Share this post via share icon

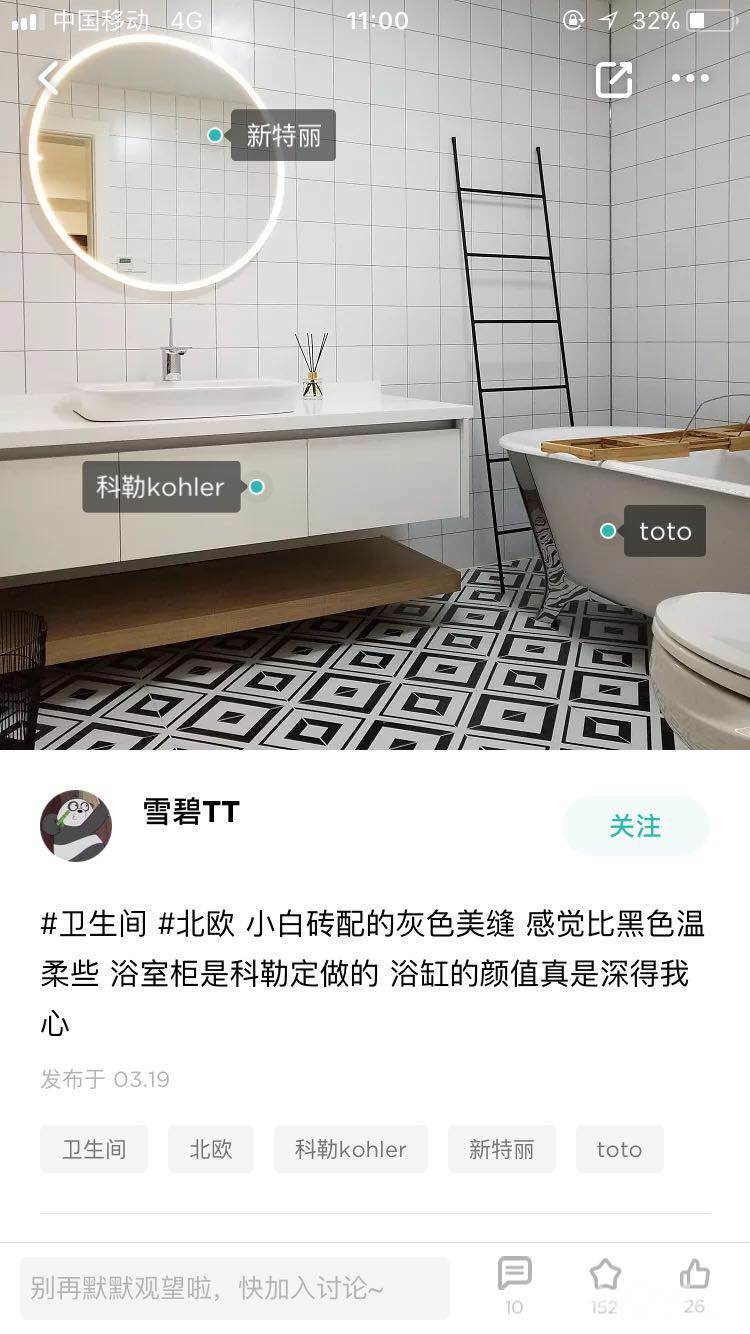[x=614, y=79]
